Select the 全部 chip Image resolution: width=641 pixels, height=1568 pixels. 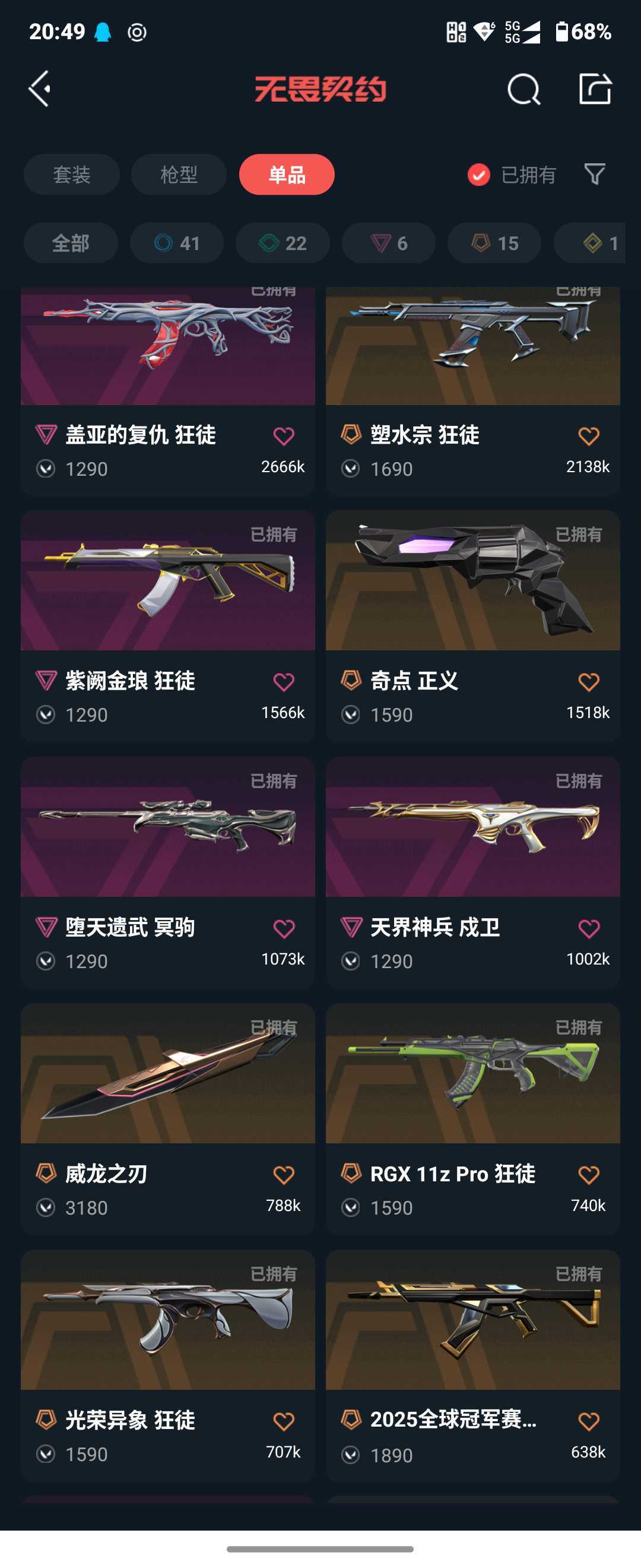(71, 243)
